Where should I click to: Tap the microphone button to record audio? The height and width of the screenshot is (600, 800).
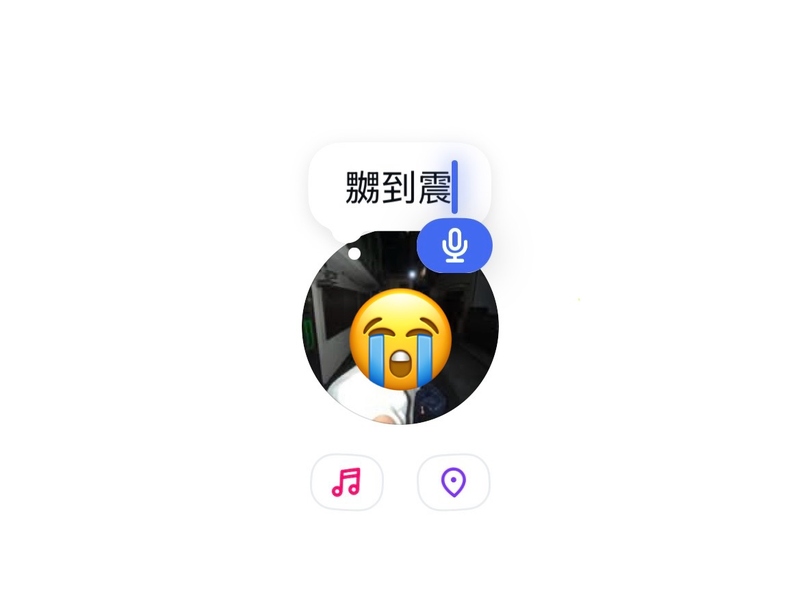[455, 245]
